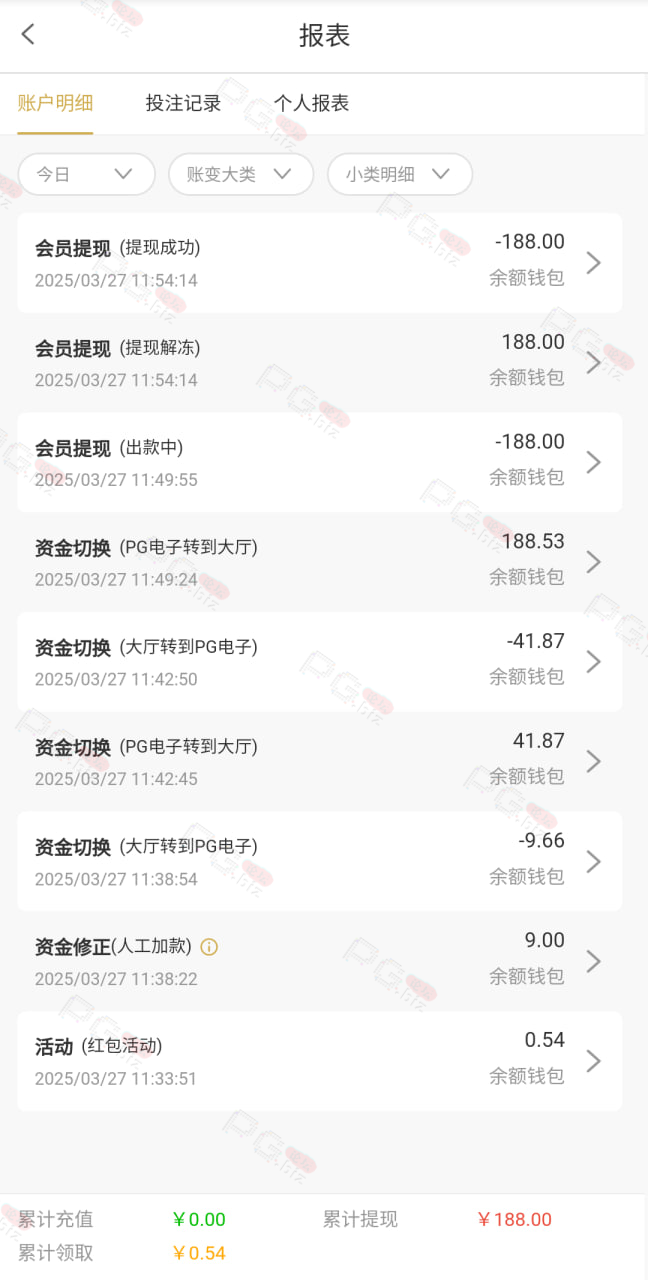Open the 资金修正 人工加款 record
Screen dimensions: 648x1280
point(320,961)
